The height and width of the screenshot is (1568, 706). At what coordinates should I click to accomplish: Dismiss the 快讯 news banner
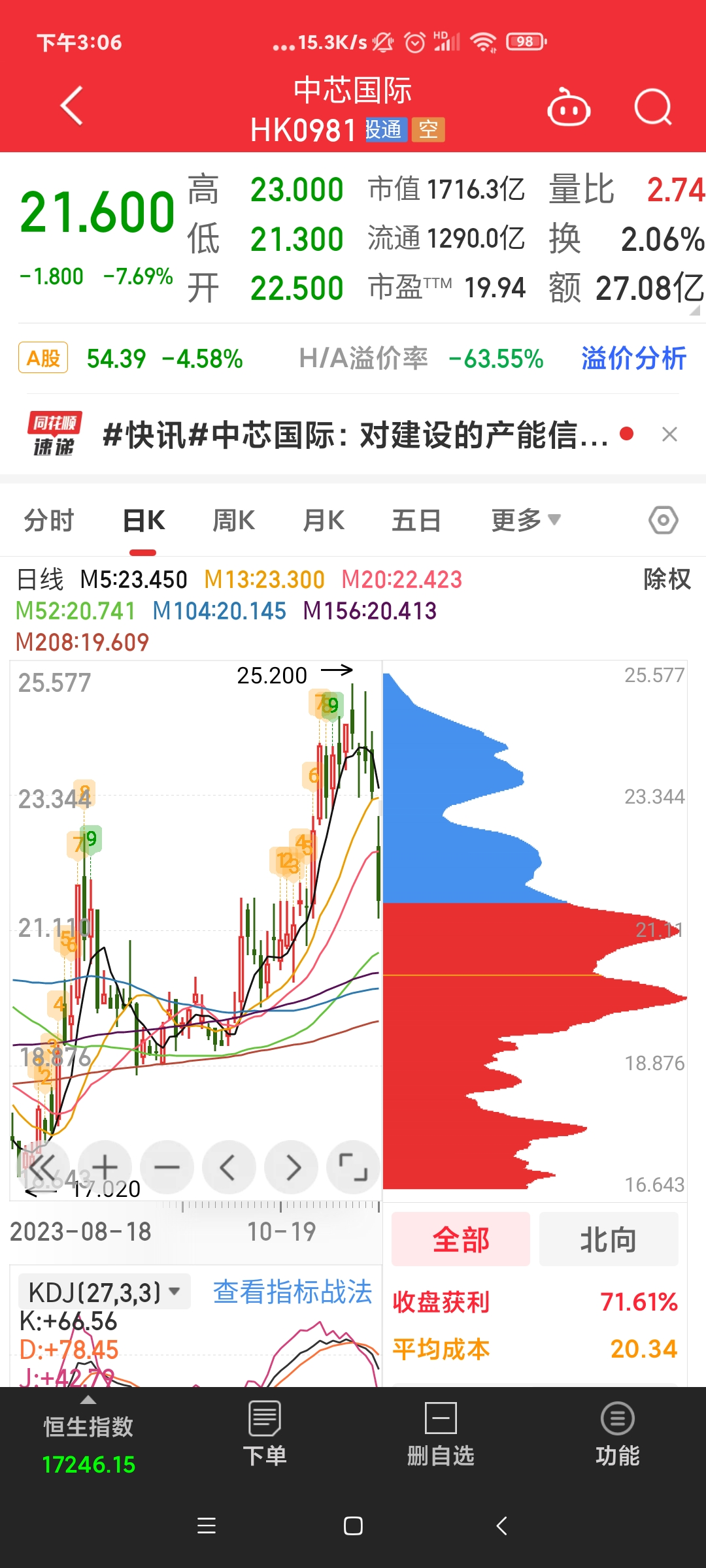click(669, 434)
